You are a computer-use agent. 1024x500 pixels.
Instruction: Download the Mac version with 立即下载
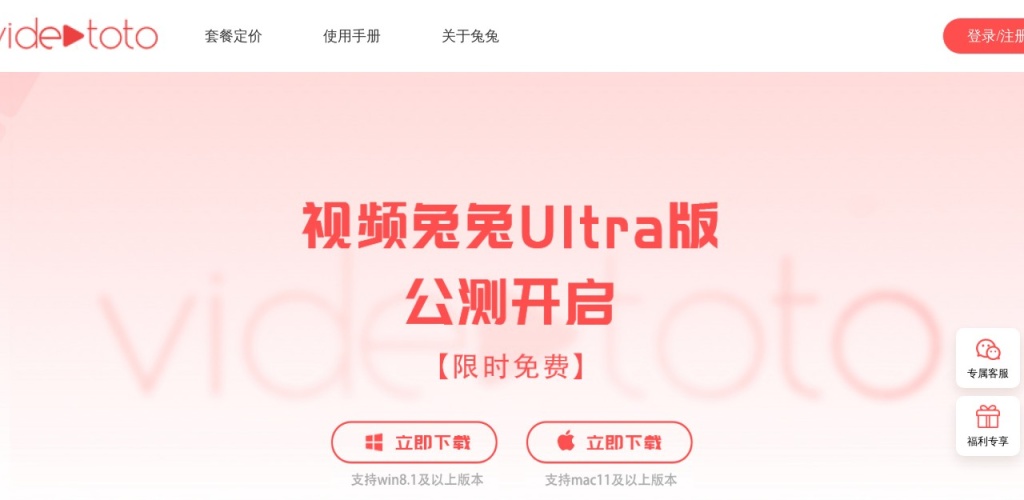[x=609, y=442]
